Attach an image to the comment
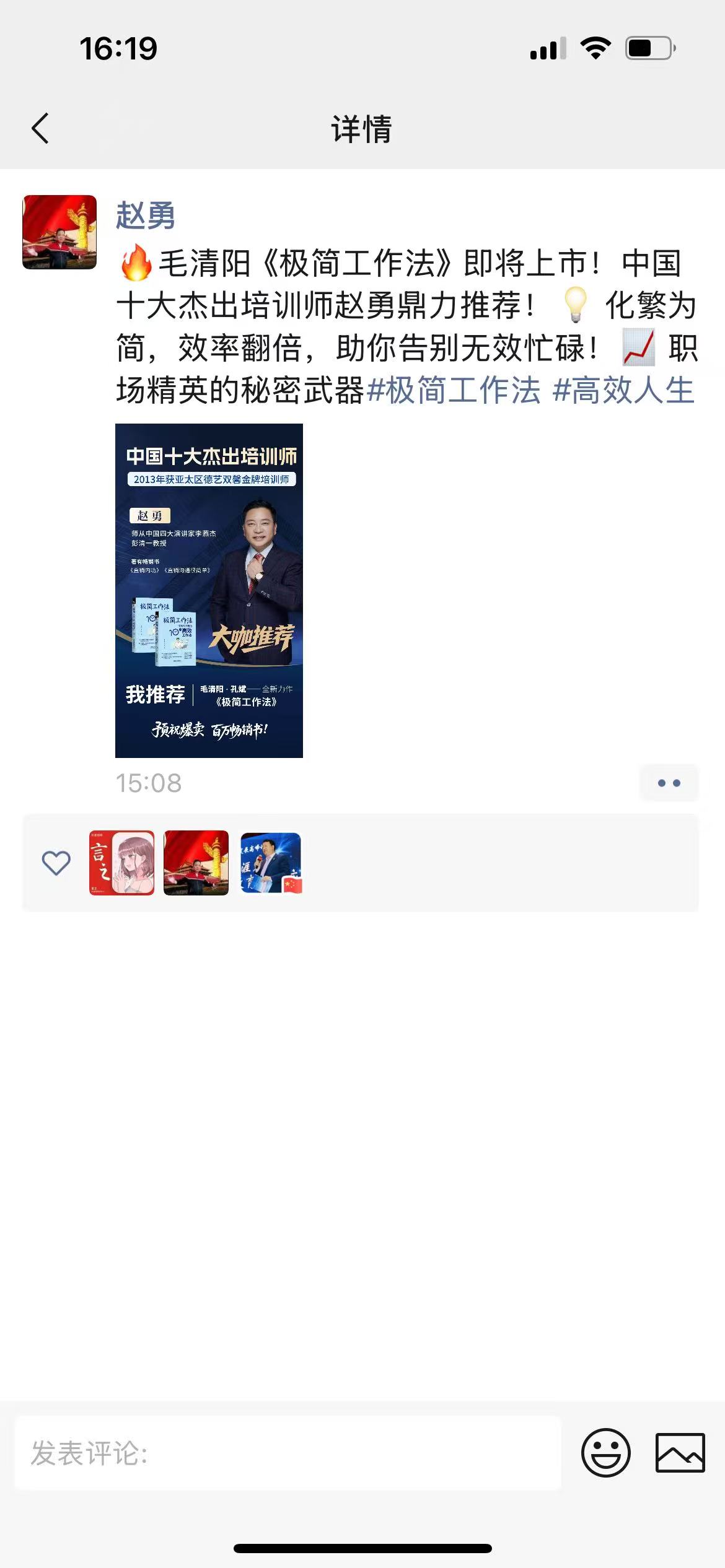The image size is (725, 1568). click(680, 1453)
